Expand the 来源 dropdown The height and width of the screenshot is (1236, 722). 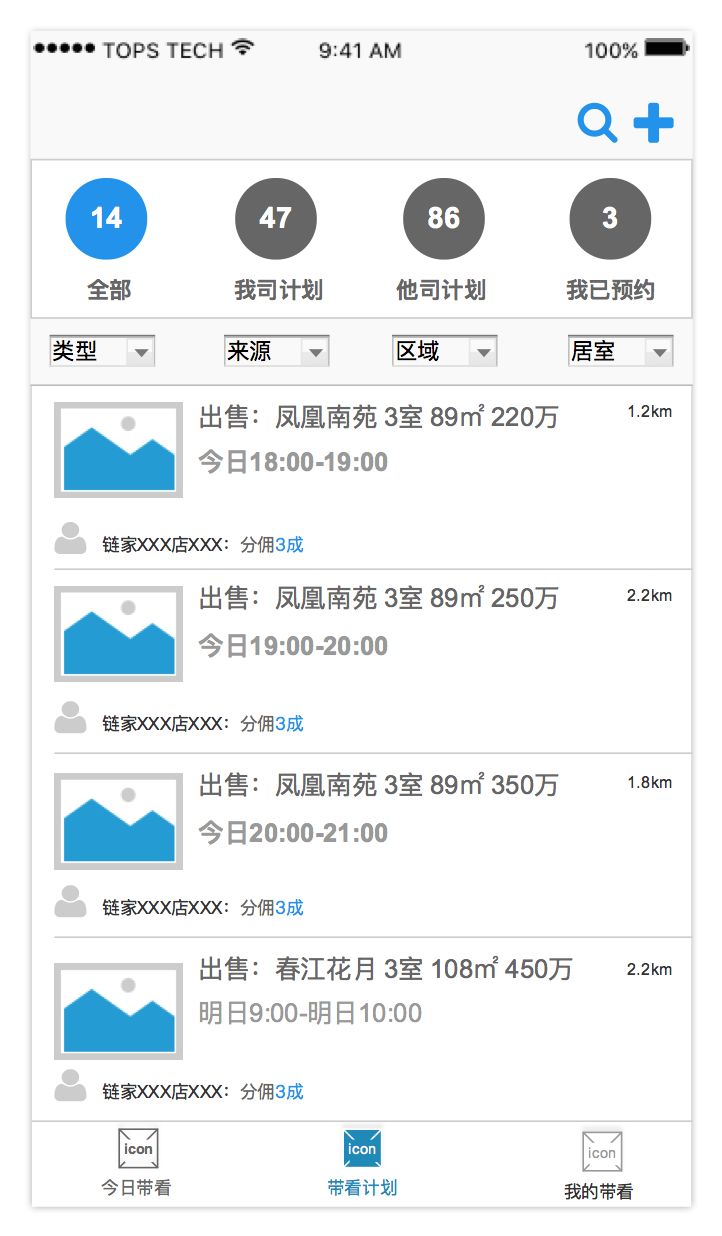tap(277, 351)
